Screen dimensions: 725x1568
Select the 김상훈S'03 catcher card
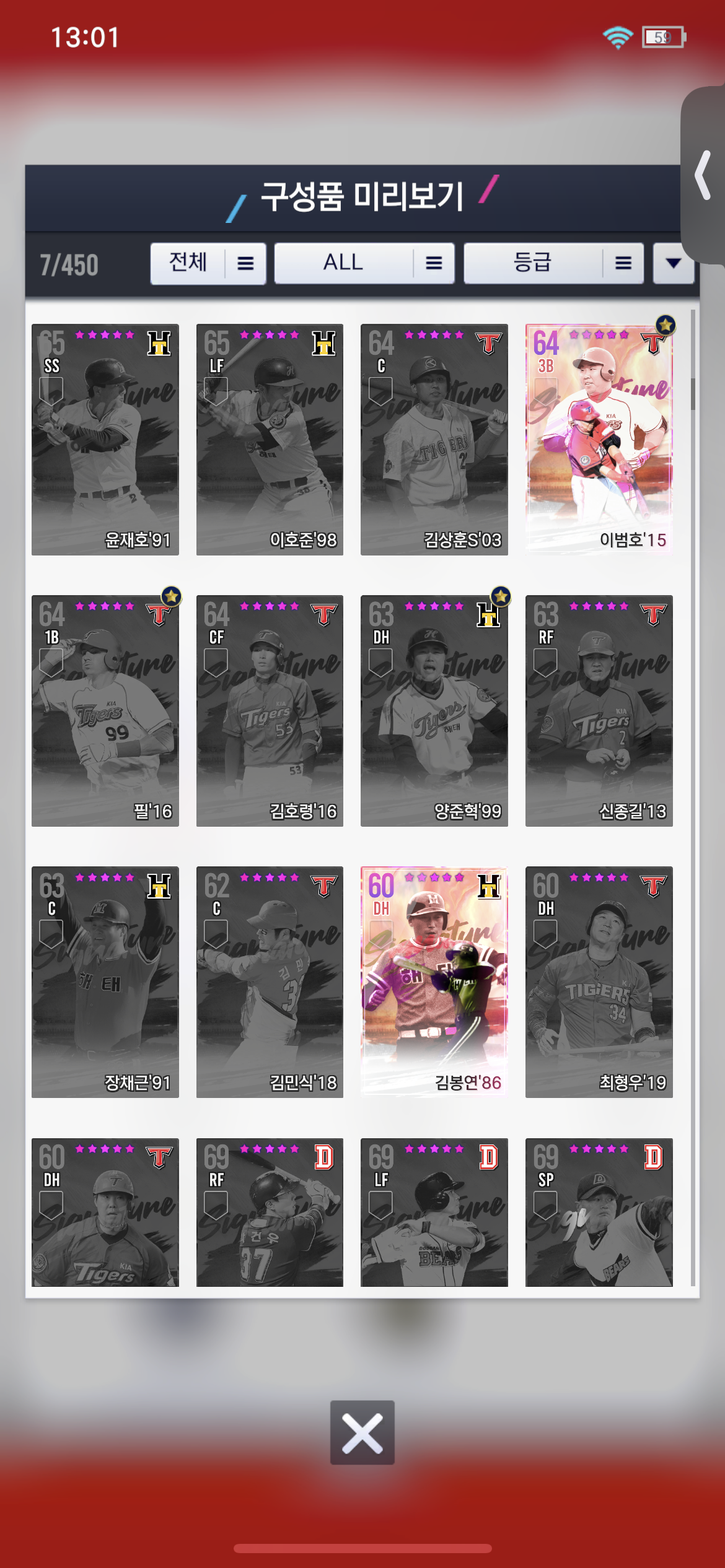pyautogui.click(x=434, y=439)
